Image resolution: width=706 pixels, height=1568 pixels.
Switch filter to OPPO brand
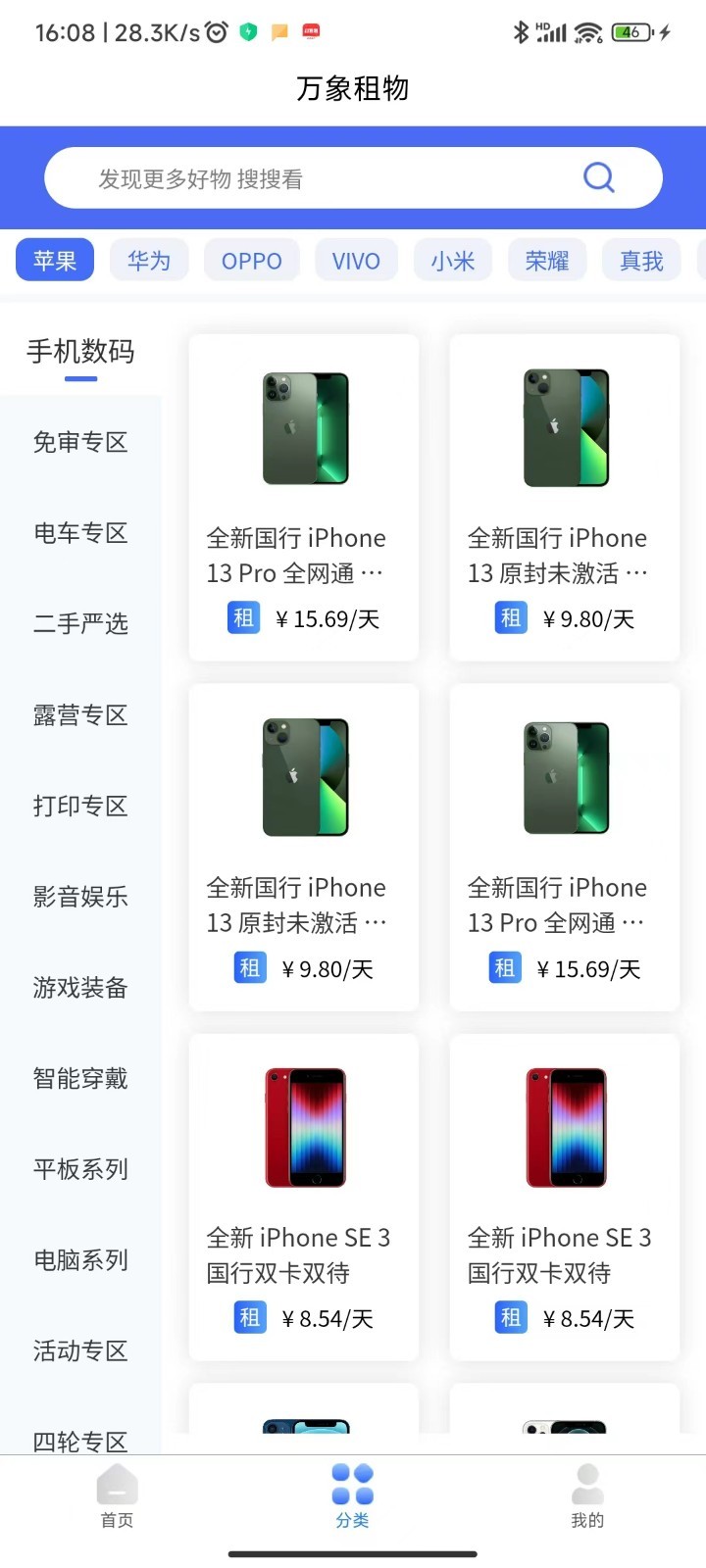coord(251,260)
